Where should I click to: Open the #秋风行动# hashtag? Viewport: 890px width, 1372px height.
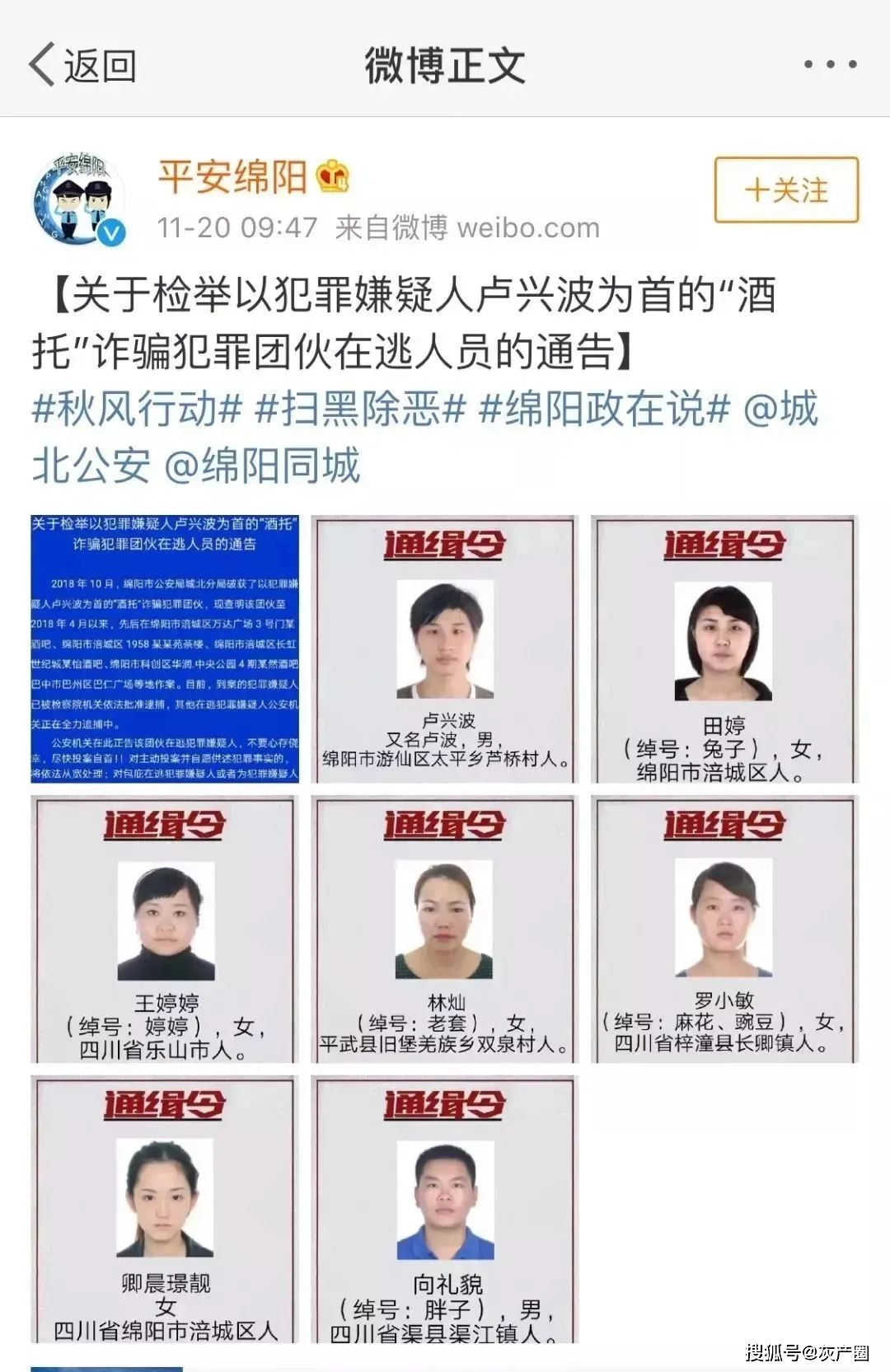pos(137,410)
